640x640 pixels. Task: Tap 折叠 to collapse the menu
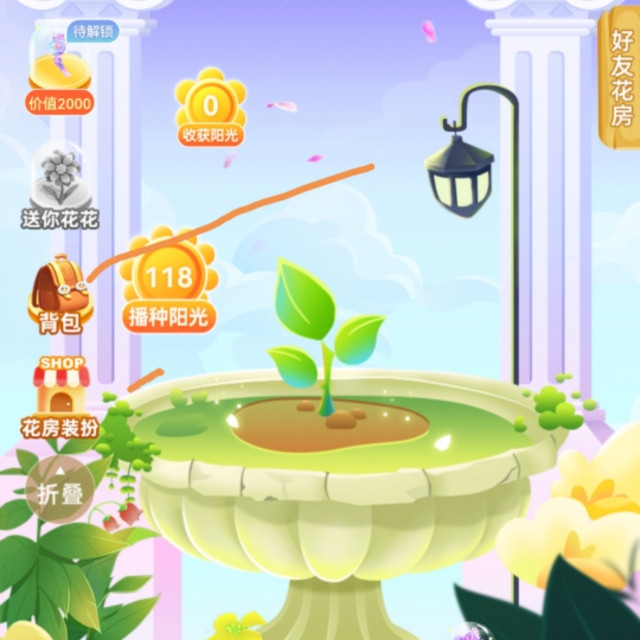coord(60,492)
